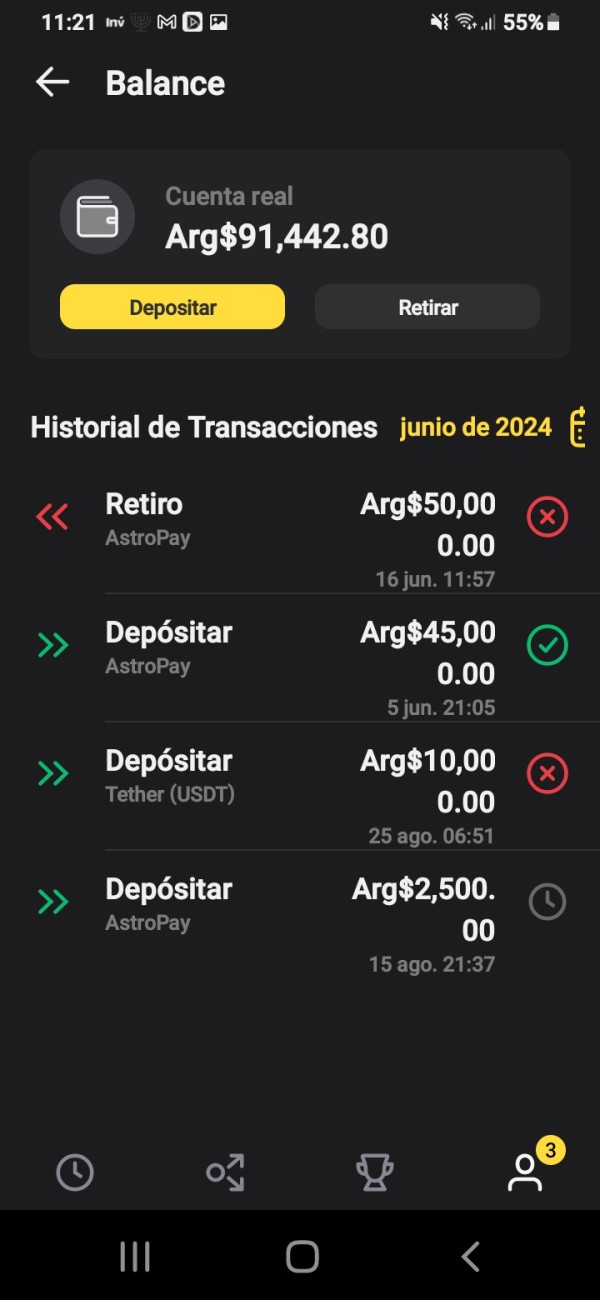The height and width of the screenshot is (1300, 600).
Task: Open the Tether (USDT) deposit transaction
Action: (x=300, y=787)
